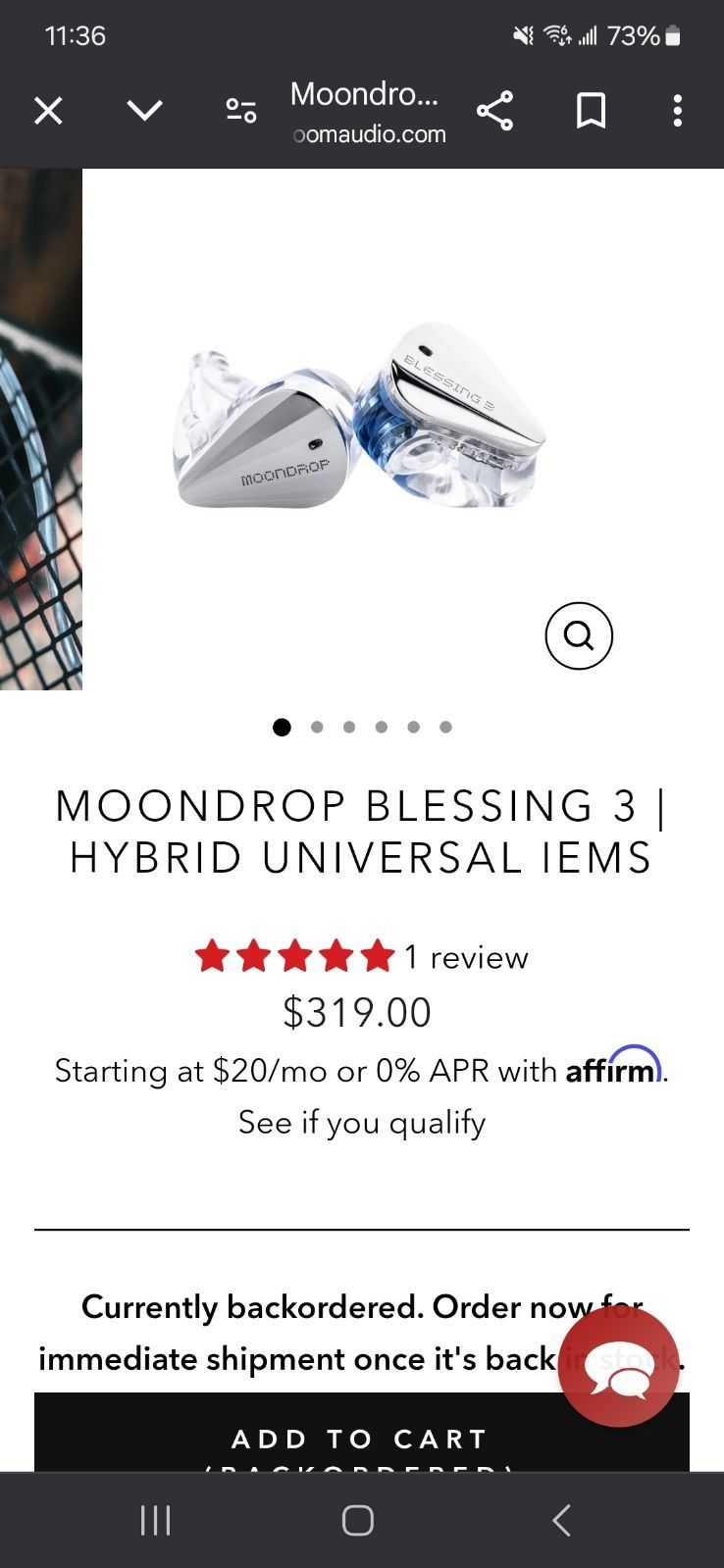
Task: Tap Affirm See if you qualify
Action: click(361, 1123)
